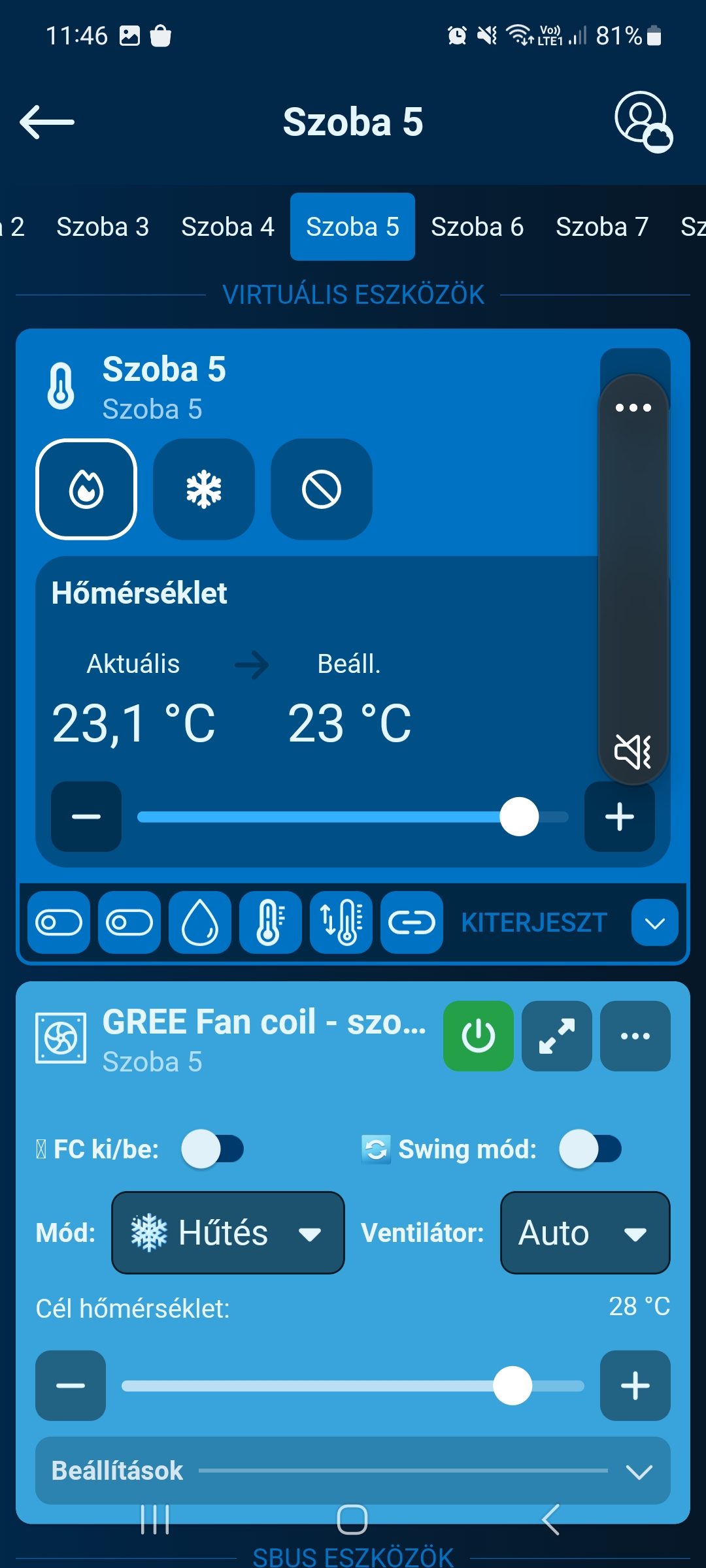Select the cooling snowflake mode
This screenshot has width=706, height=1568.
pos(204,489)
